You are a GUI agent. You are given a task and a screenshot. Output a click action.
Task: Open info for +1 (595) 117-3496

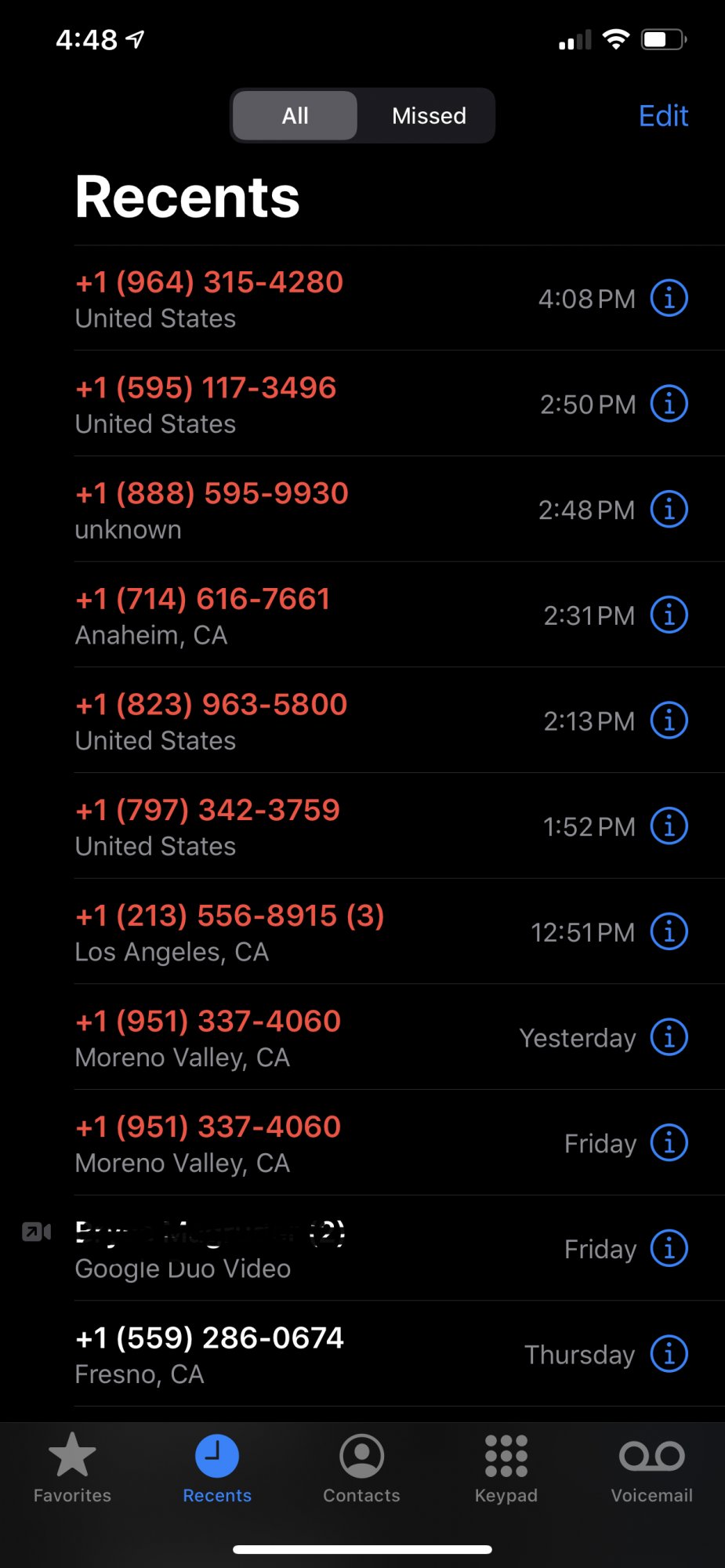pyautogui.click(x=669, y=405)
